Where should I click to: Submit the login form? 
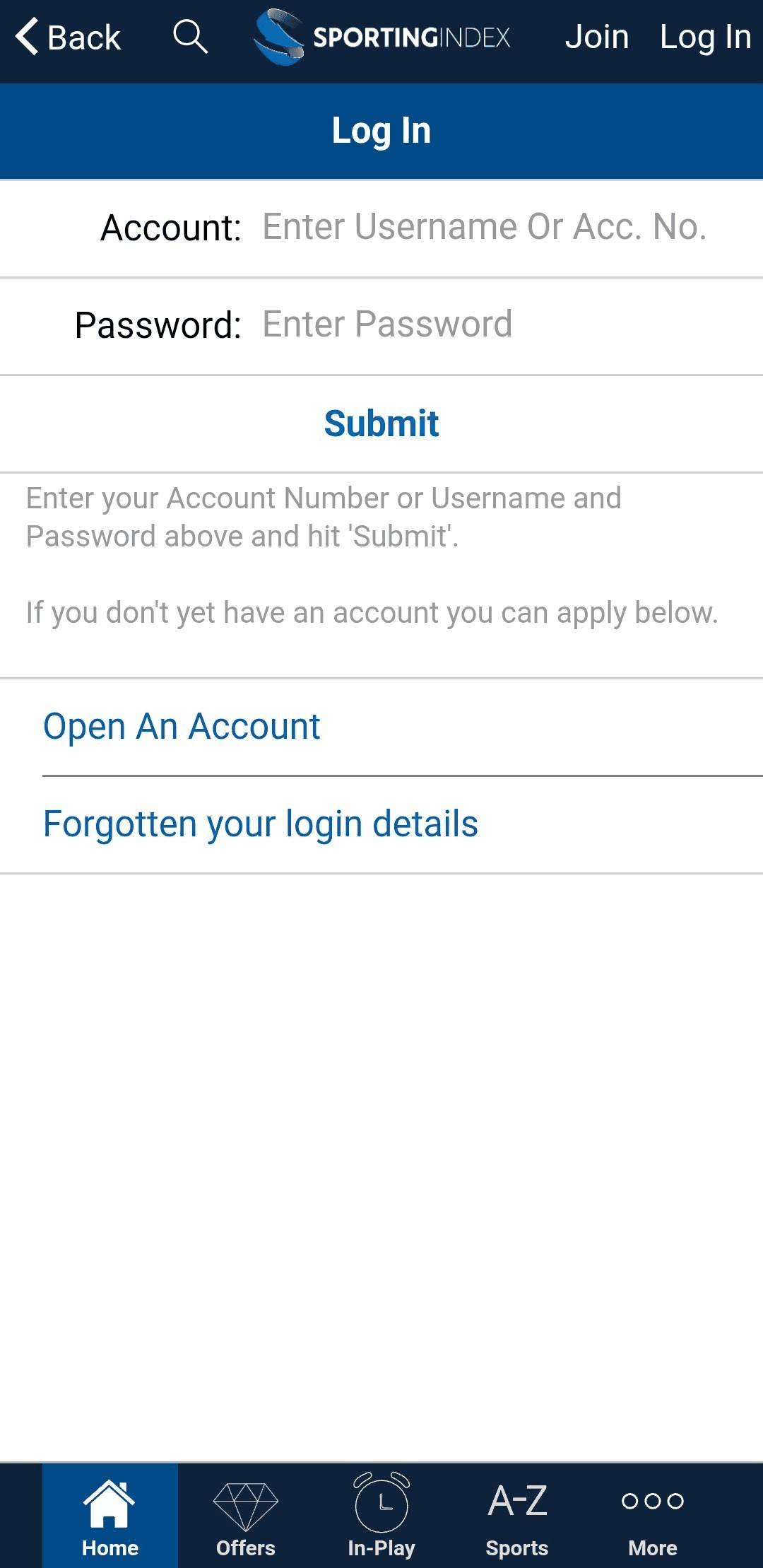381,423
